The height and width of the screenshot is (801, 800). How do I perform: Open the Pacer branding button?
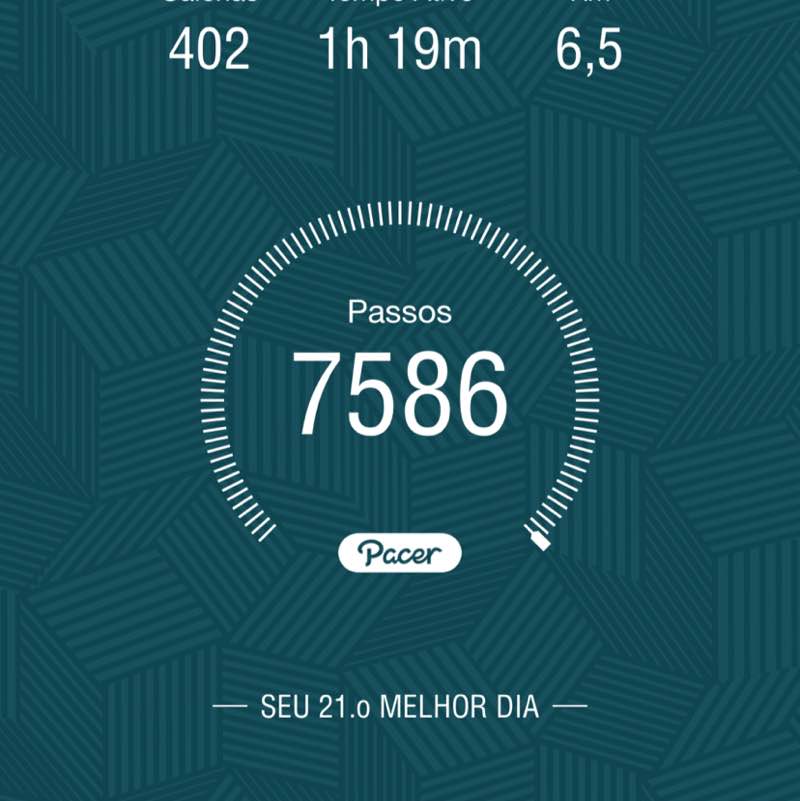click(x=400, y=551)
